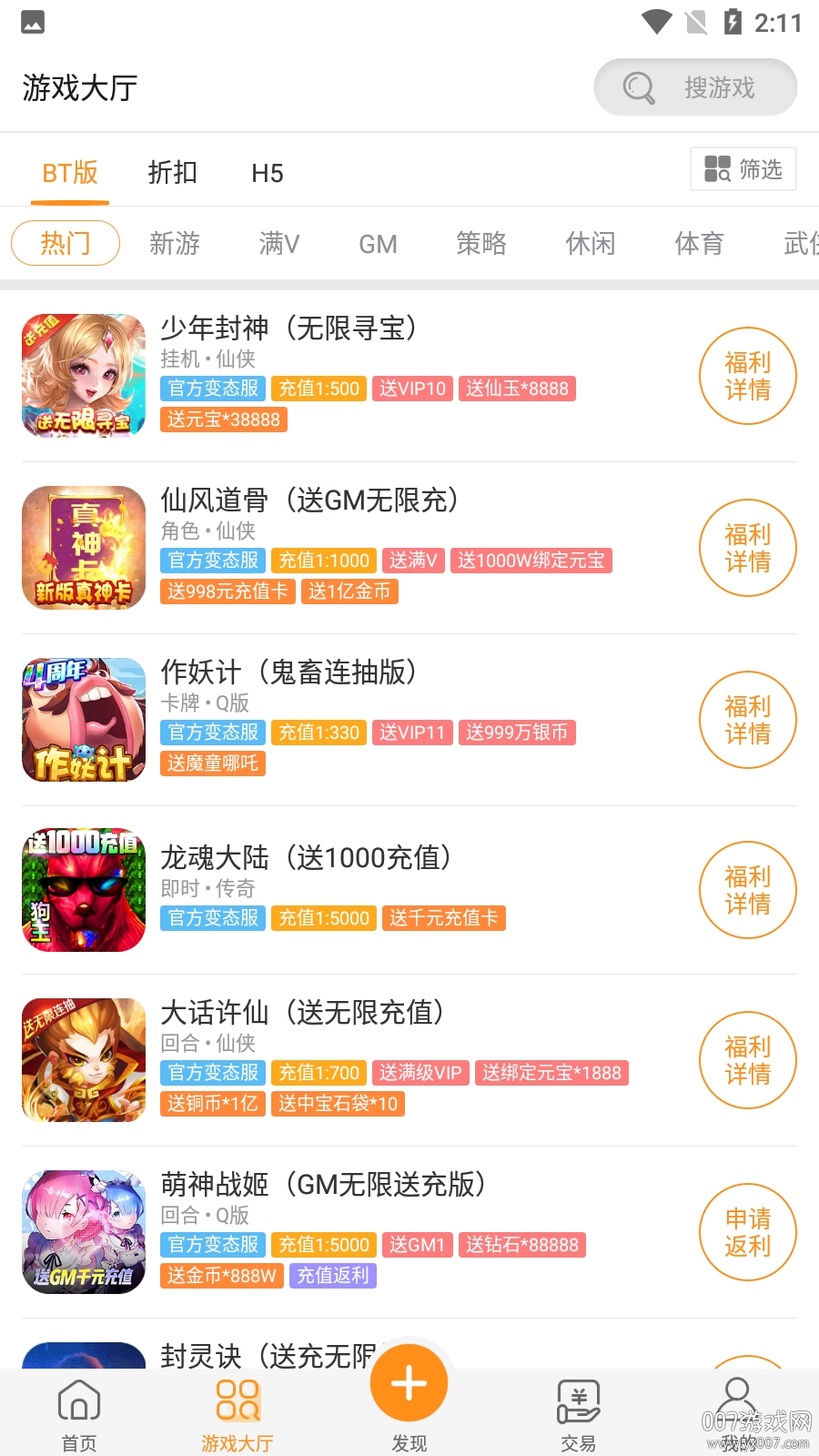The height and width of the screenshot is (1456, 819).
Task: Open the 筛选 filter panel
Action: [743, 168]
